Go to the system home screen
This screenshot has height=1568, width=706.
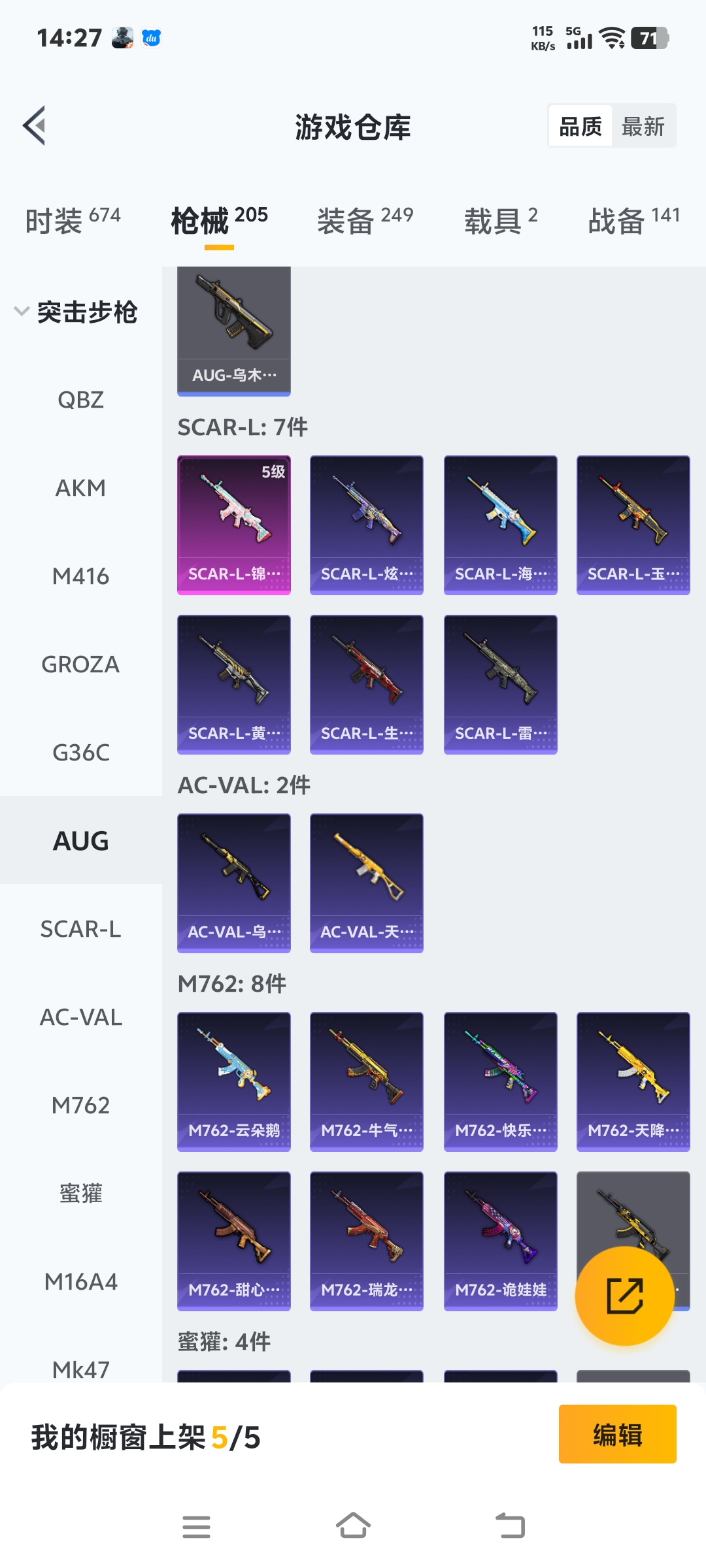point(353,1527)
